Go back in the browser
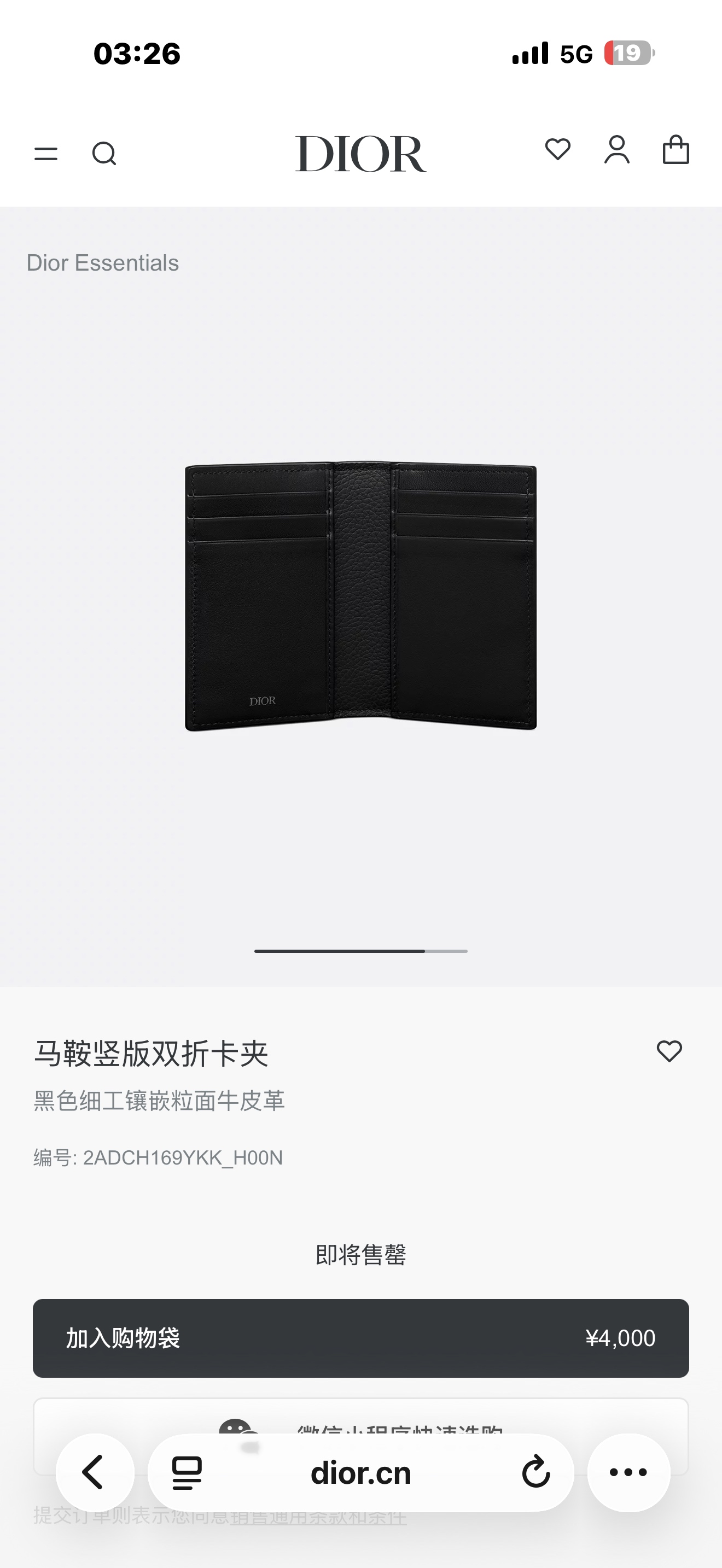The image size is (722, 1568). click(x=95, y=1472)
